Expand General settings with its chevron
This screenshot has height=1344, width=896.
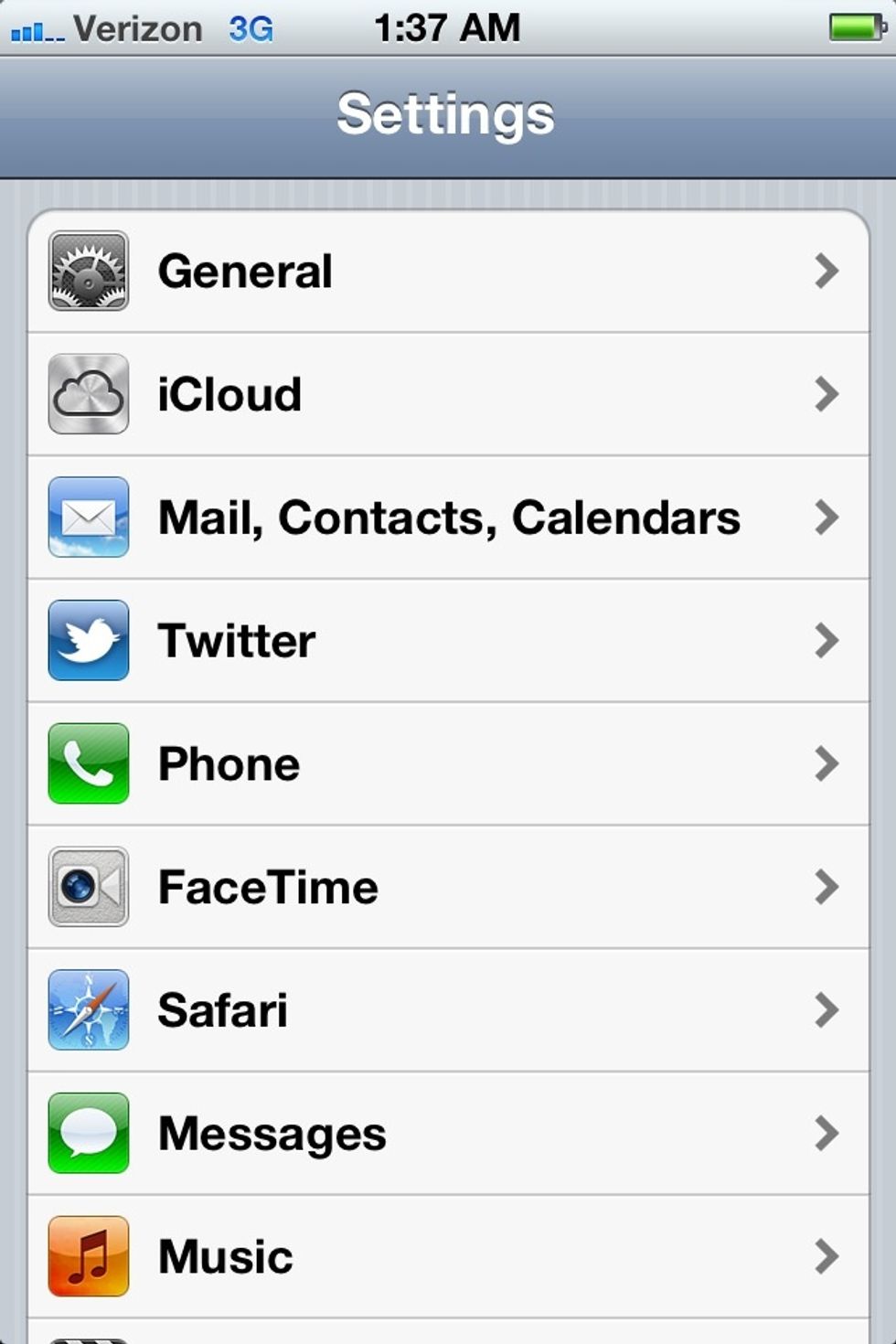(x=827, y=270)
